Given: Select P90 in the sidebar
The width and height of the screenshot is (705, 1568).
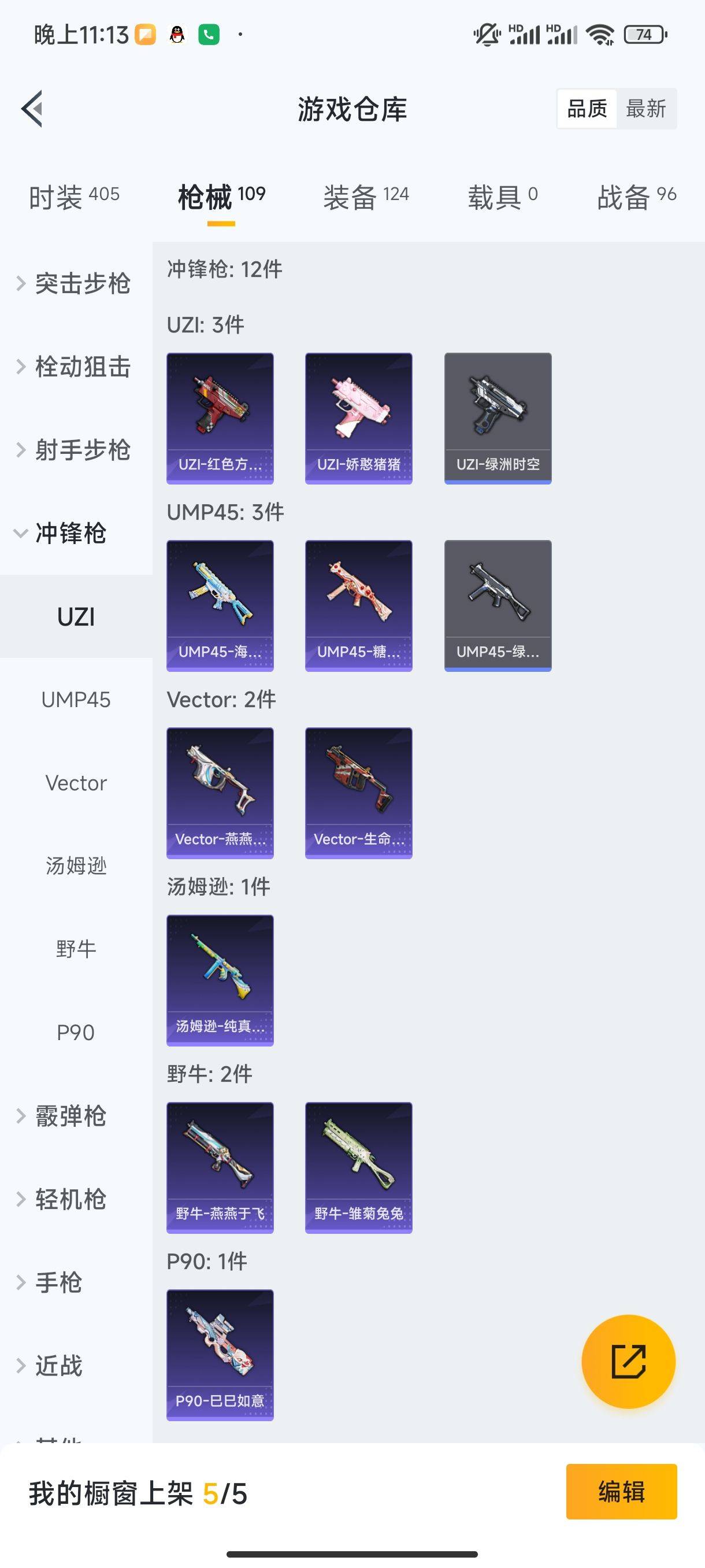Looking at the screenshot, I should (76, 1033).
